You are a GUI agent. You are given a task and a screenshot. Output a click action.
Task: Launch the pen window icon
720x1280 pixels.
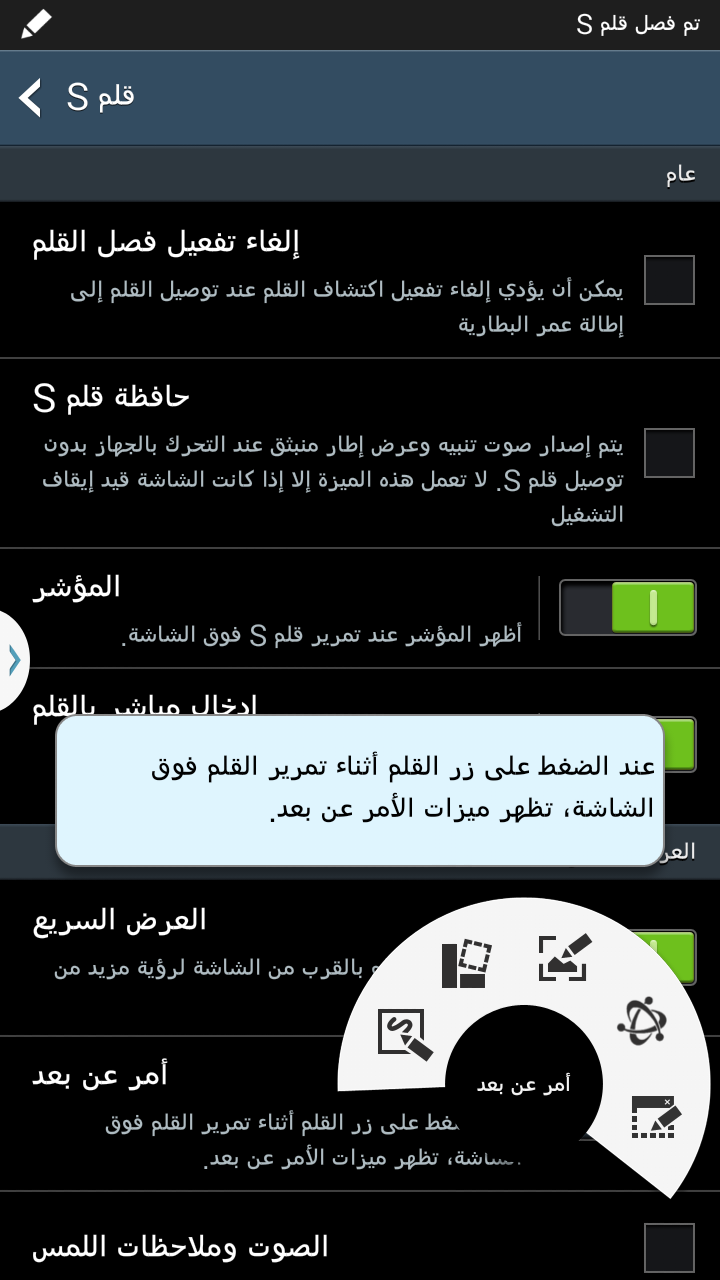coord(655,1118)
